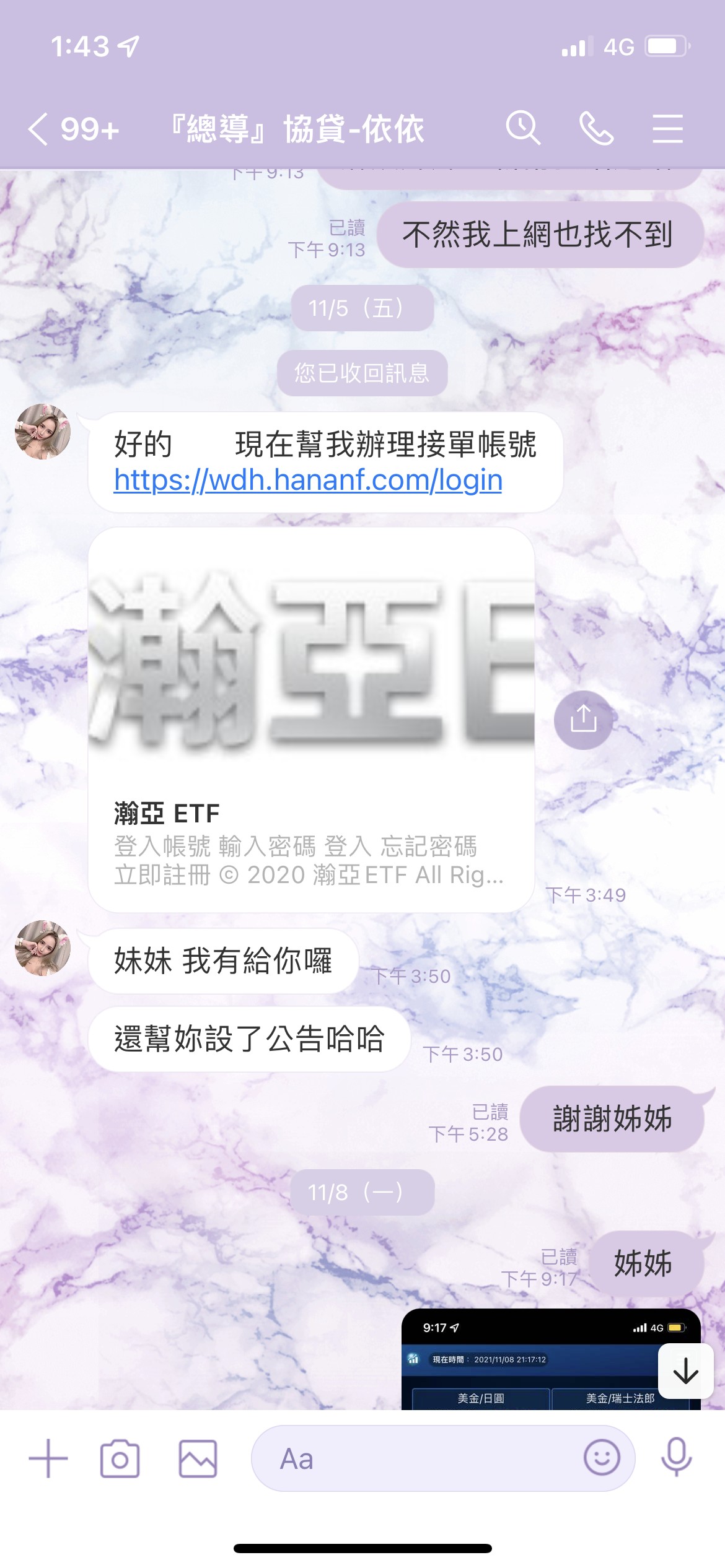Open the 瀚亞 ETF link preview card
The width and height of the screenshot is (725, 1568).
click(x=311, y=718)
